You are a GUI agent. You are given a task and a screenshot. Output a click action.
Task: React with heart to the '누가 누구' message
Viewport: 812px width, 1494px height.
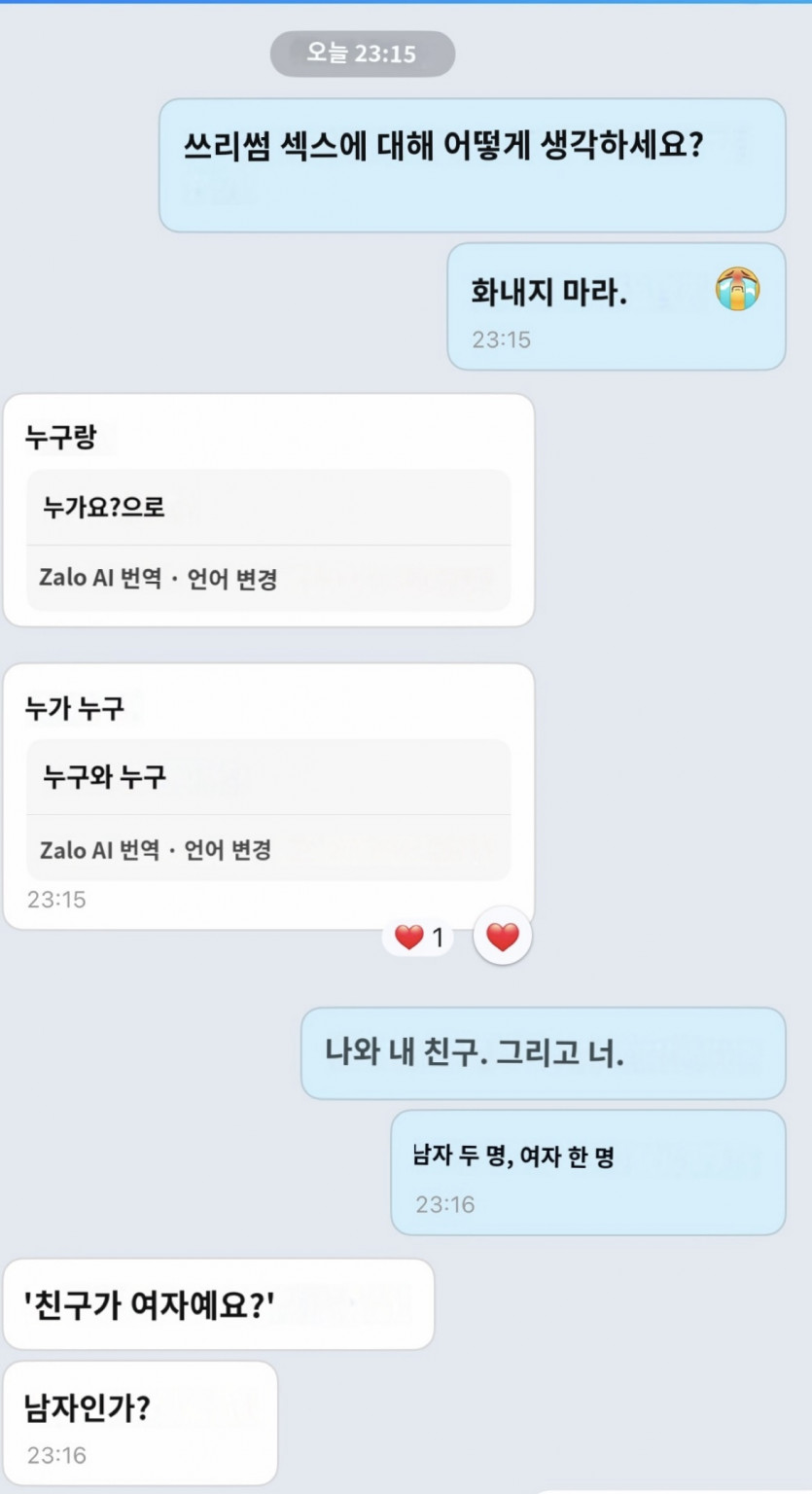pyautogui.click(x=502, y=937)
